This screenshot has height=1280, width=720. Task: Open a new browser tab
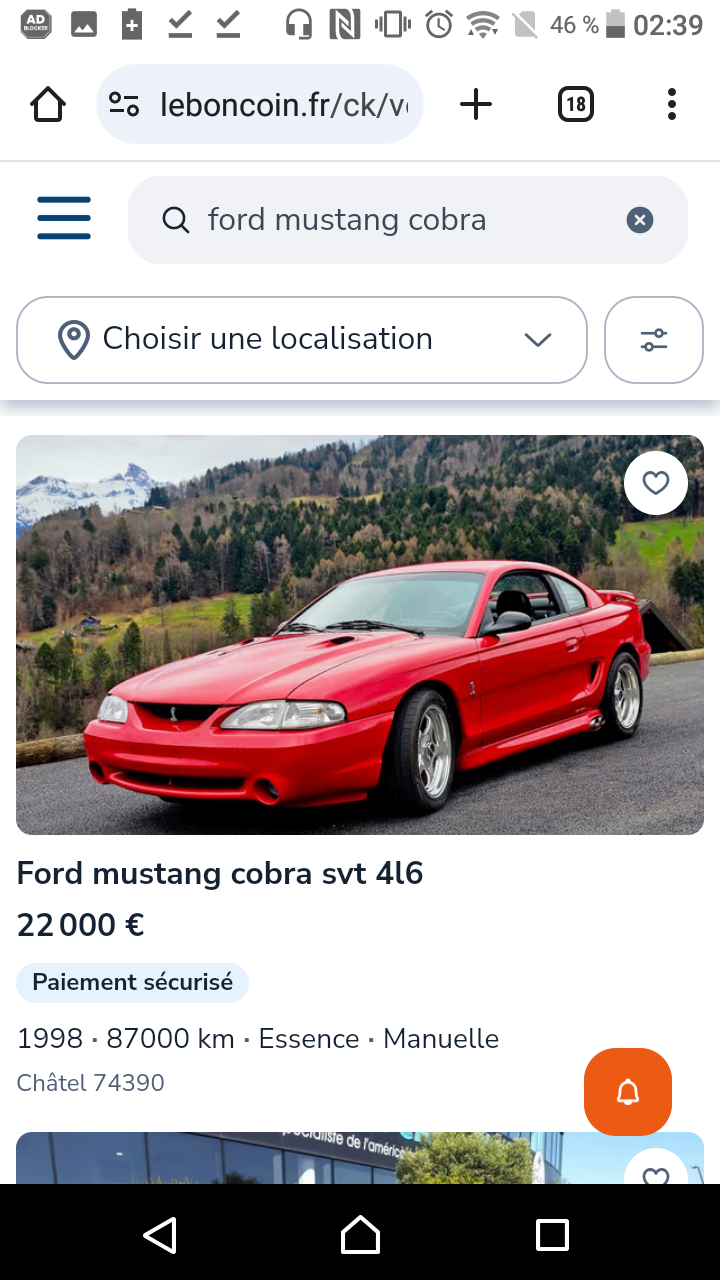click(476, 104)
